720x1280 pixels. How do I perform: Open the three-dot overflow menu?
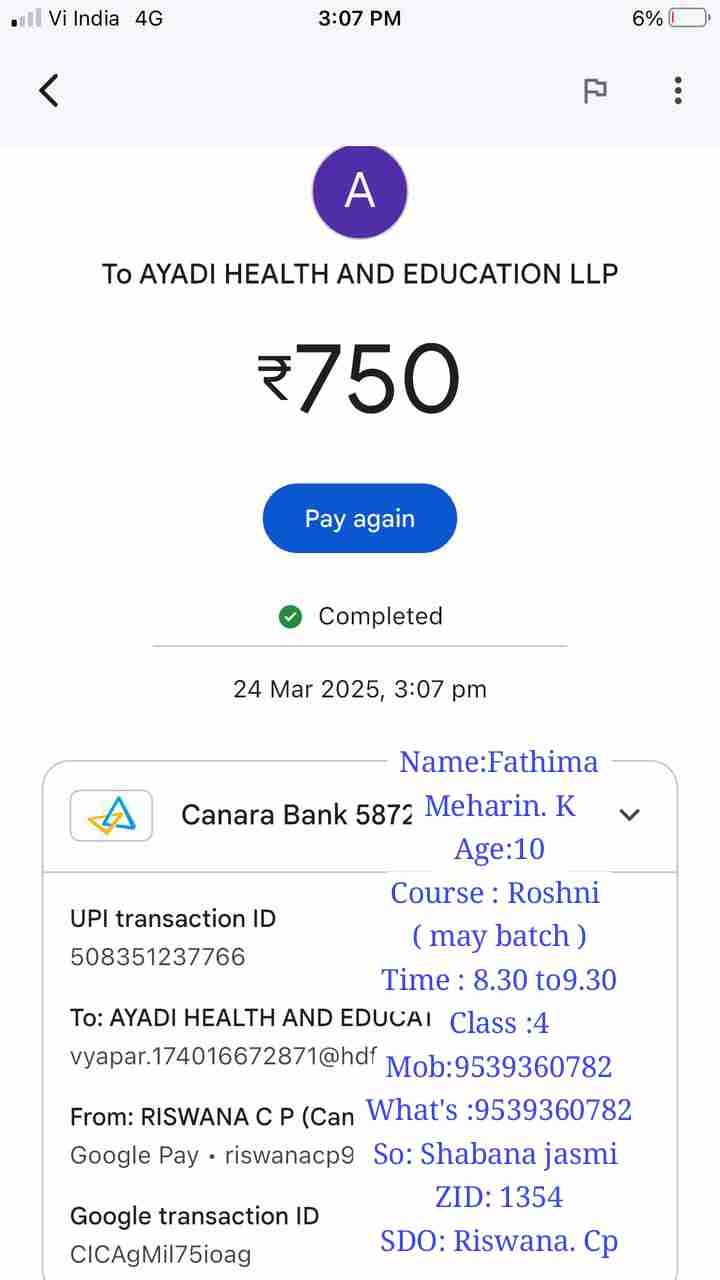pos(678,91)
